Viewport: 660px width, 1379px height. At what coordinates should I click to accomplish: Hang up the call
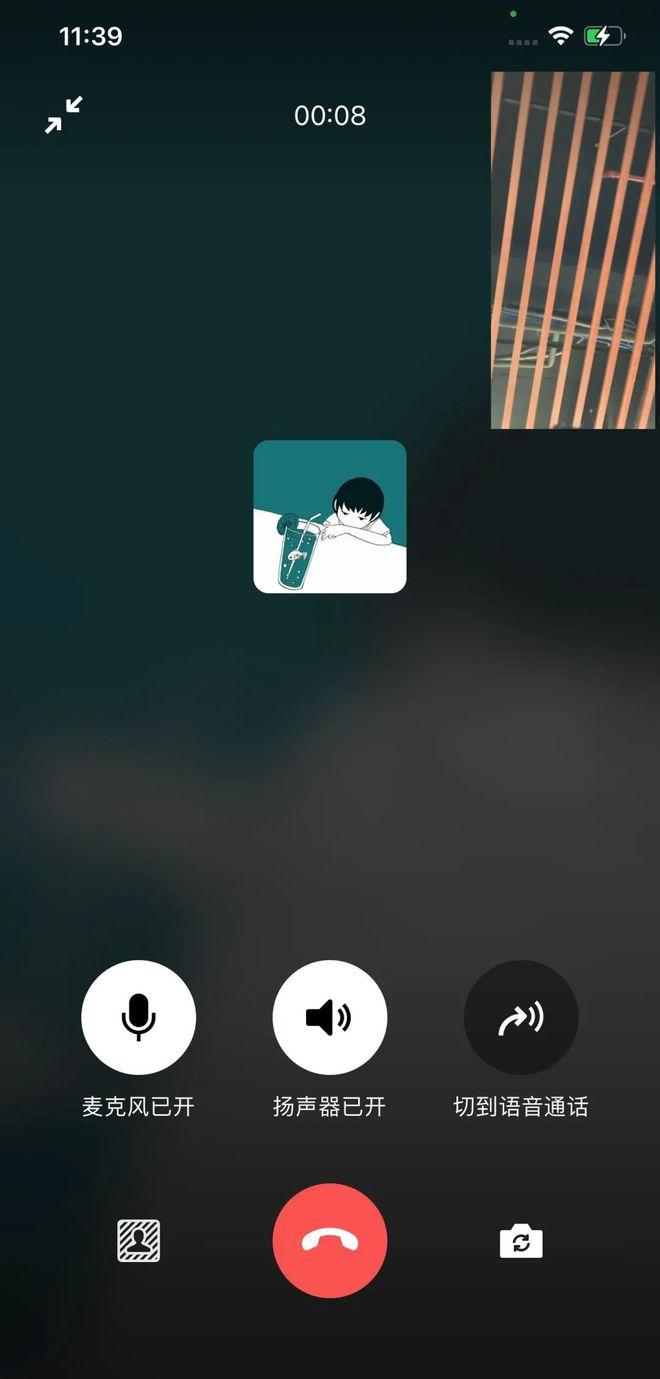point(329,1240)
